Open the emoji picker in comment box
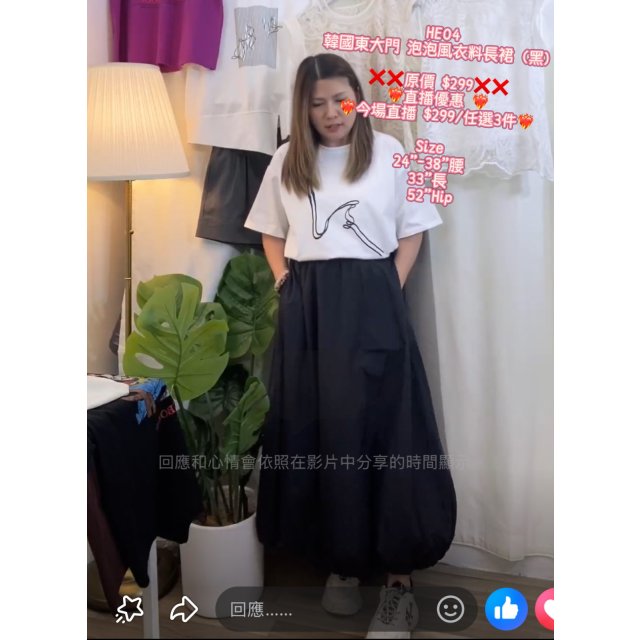Viewport: 640px width, 640px height. click(450, 609)
